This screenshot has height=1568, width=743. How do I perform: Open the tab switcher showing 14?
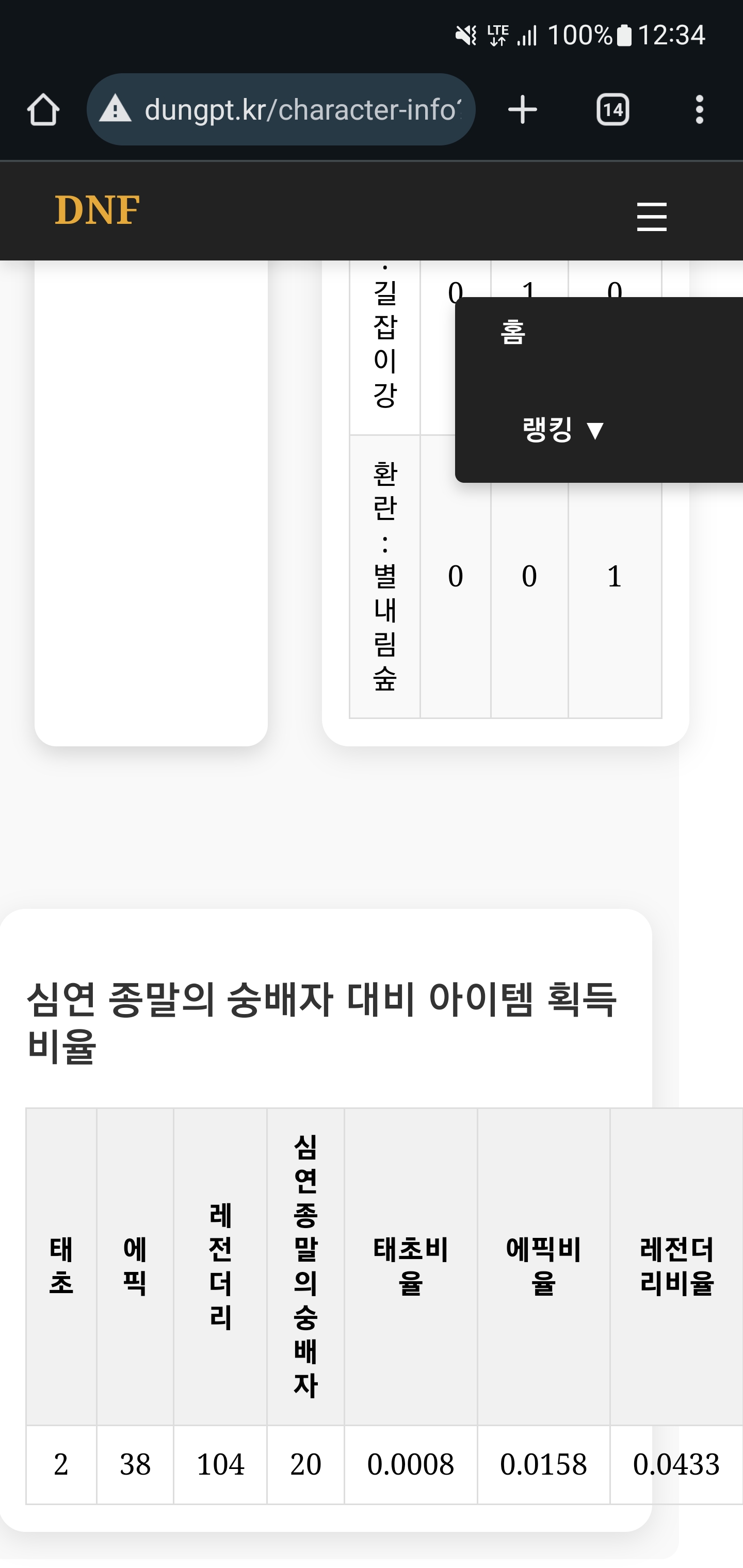click(612, 110)
